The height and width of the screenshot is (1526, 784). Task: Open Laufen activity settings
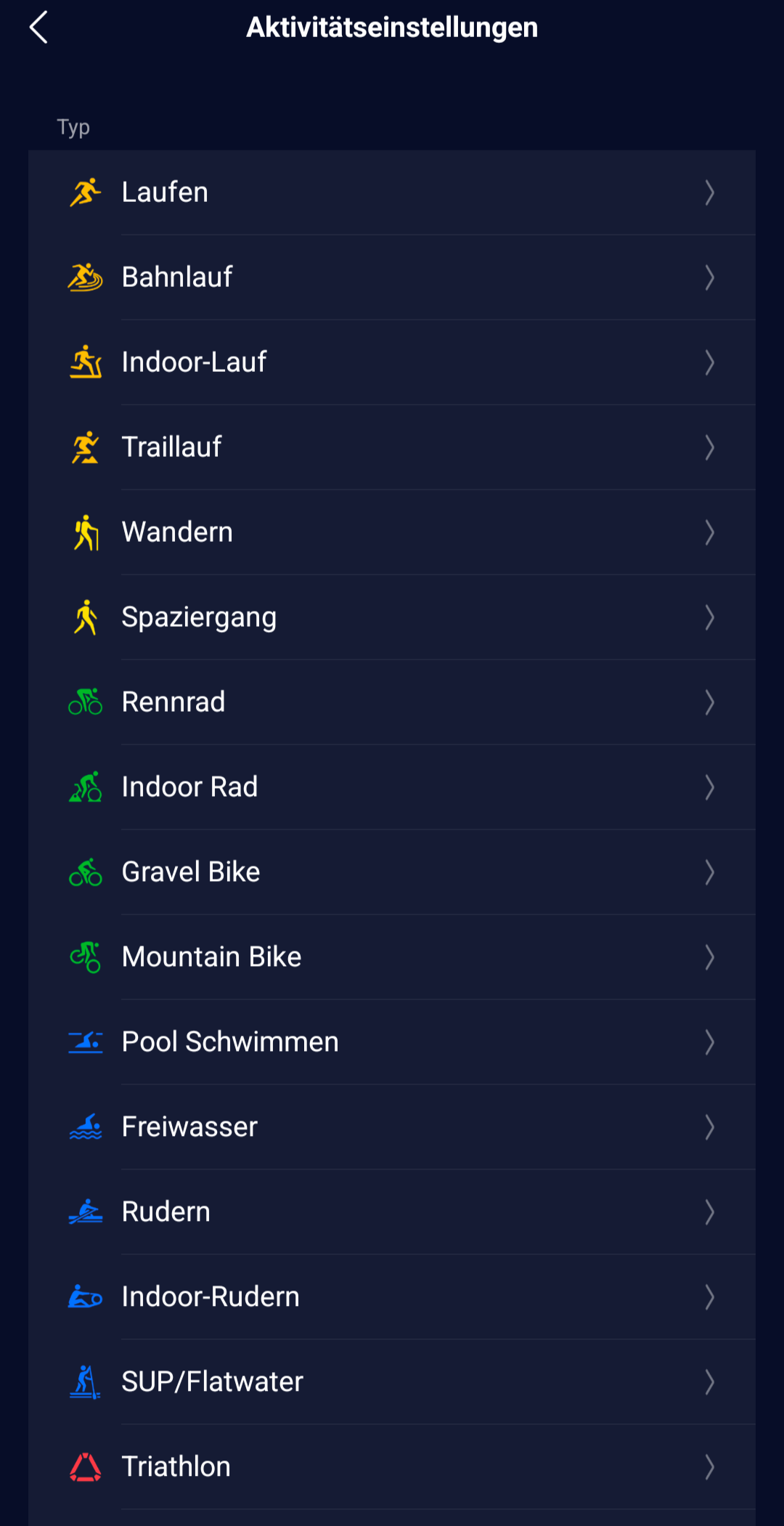pos(392,192)
